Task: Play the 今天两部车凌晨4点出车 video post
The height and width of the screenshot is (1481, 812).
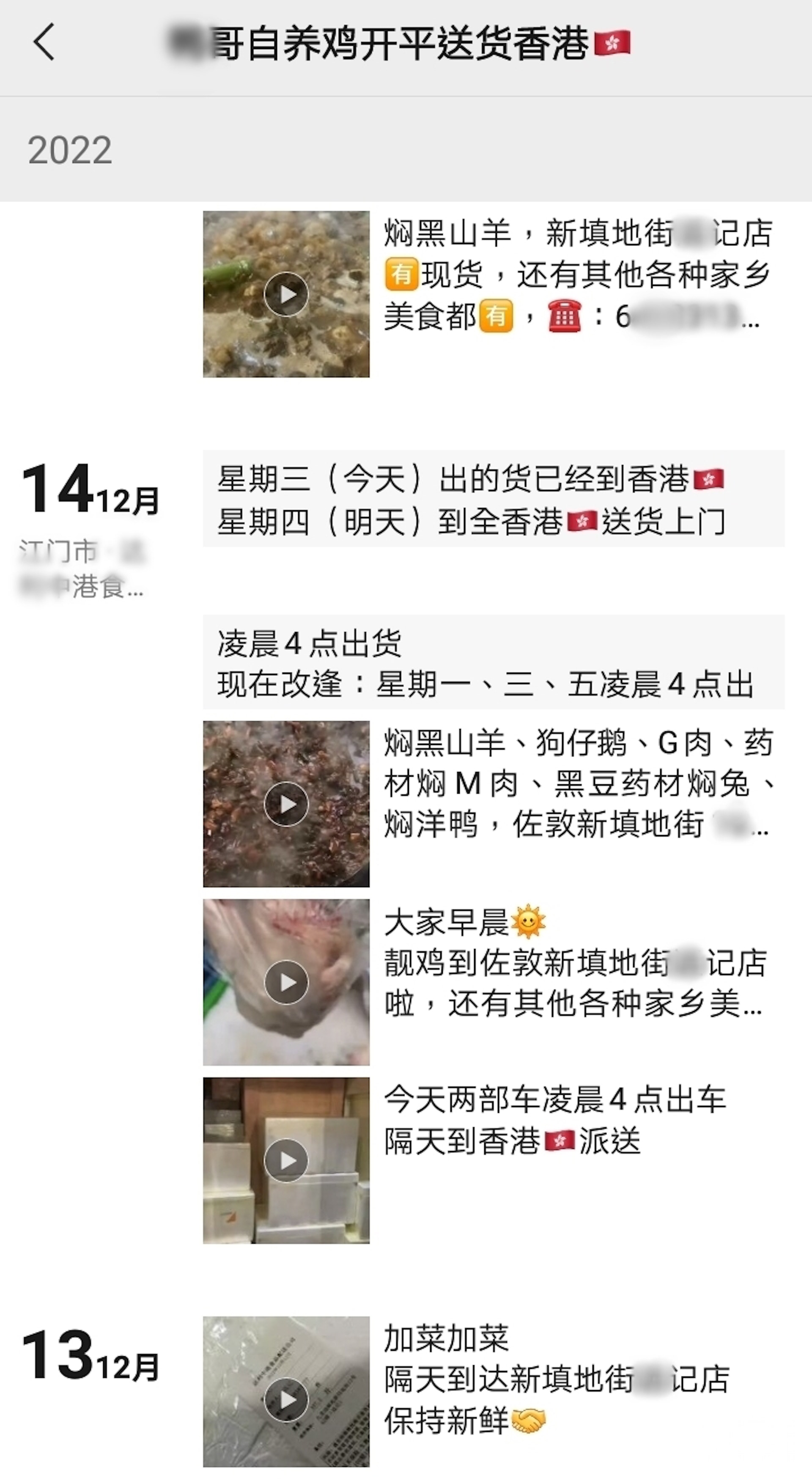Action: tap(285, 1160)
